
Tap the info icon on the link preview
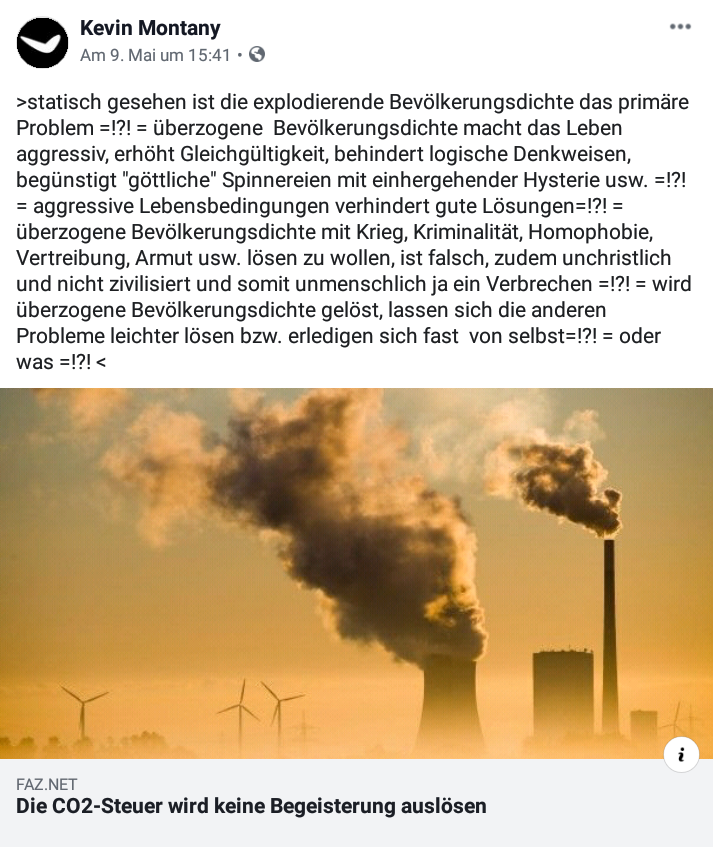coord(681,754)
